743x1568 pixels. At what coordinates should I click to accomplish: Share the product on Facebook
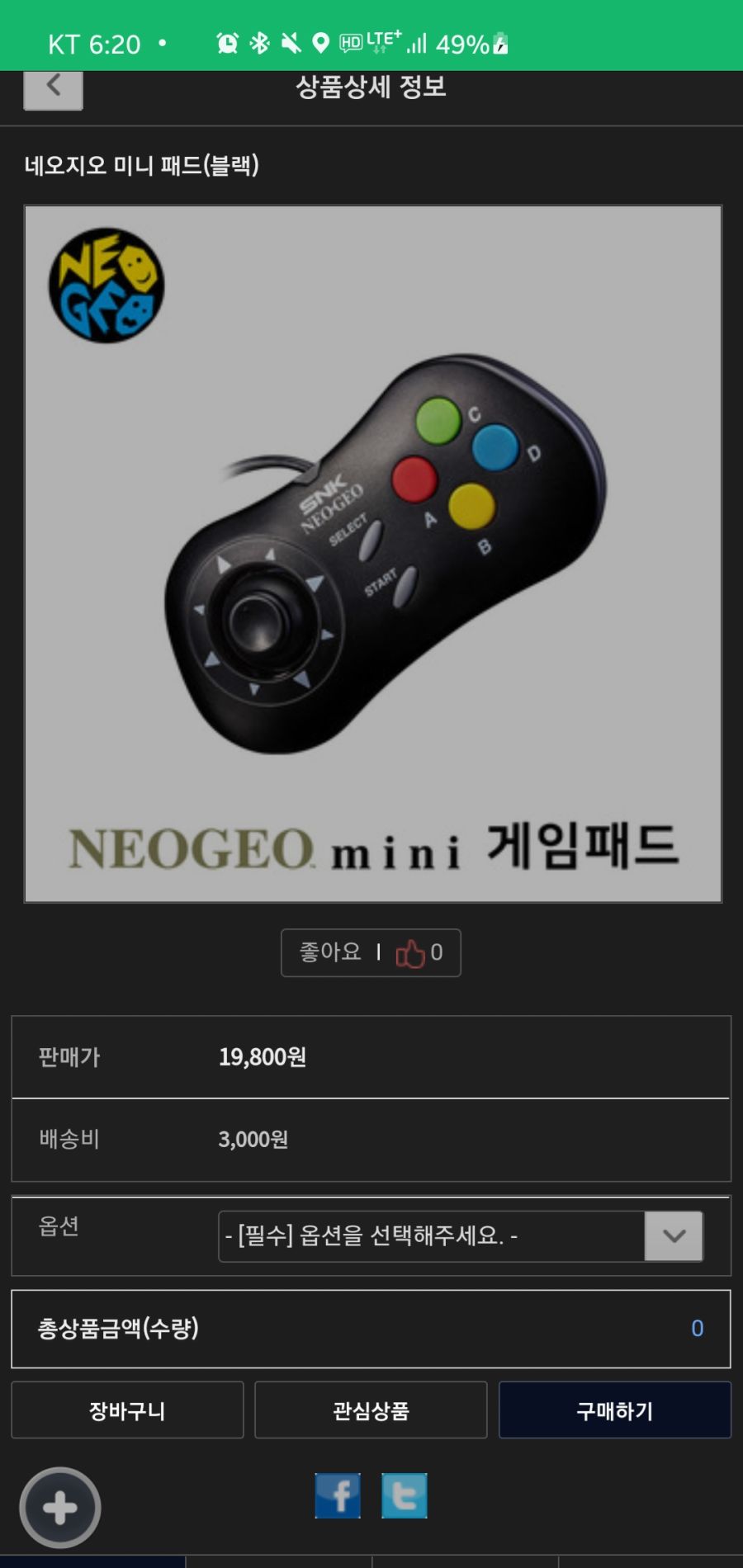338,1496
